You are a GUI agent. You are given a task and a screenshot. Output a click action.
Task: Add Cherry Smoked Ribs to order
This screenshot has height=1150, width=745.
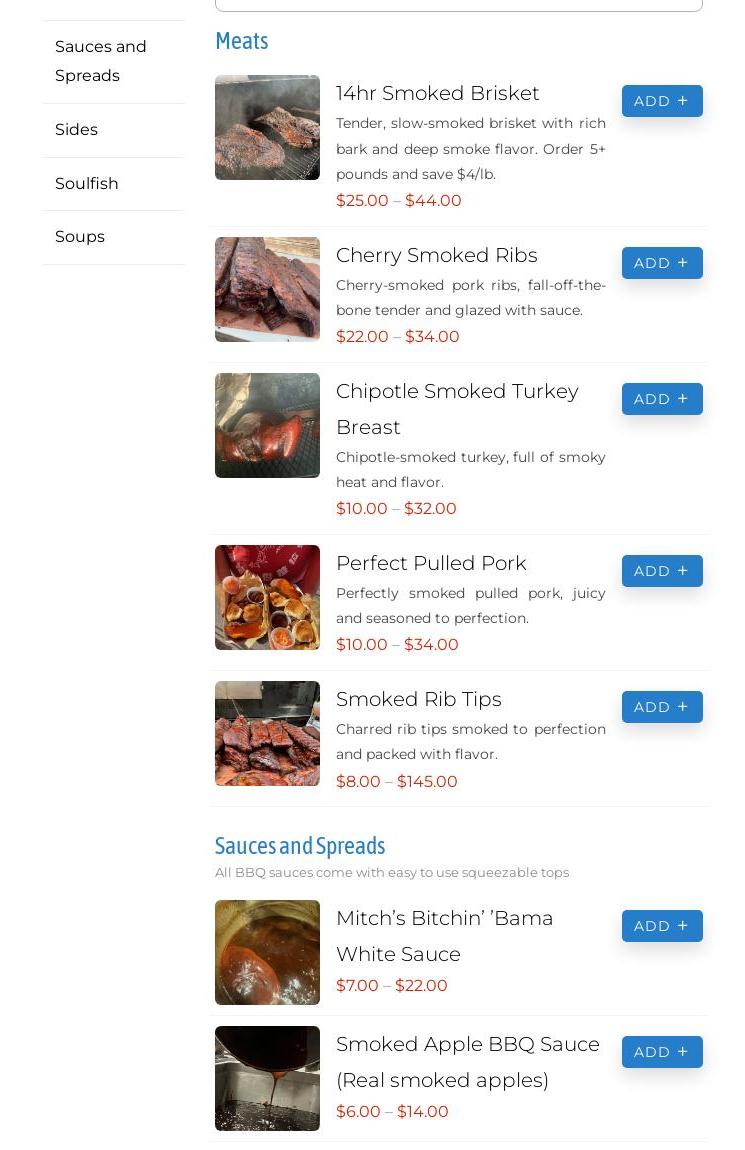coord(662,263)
